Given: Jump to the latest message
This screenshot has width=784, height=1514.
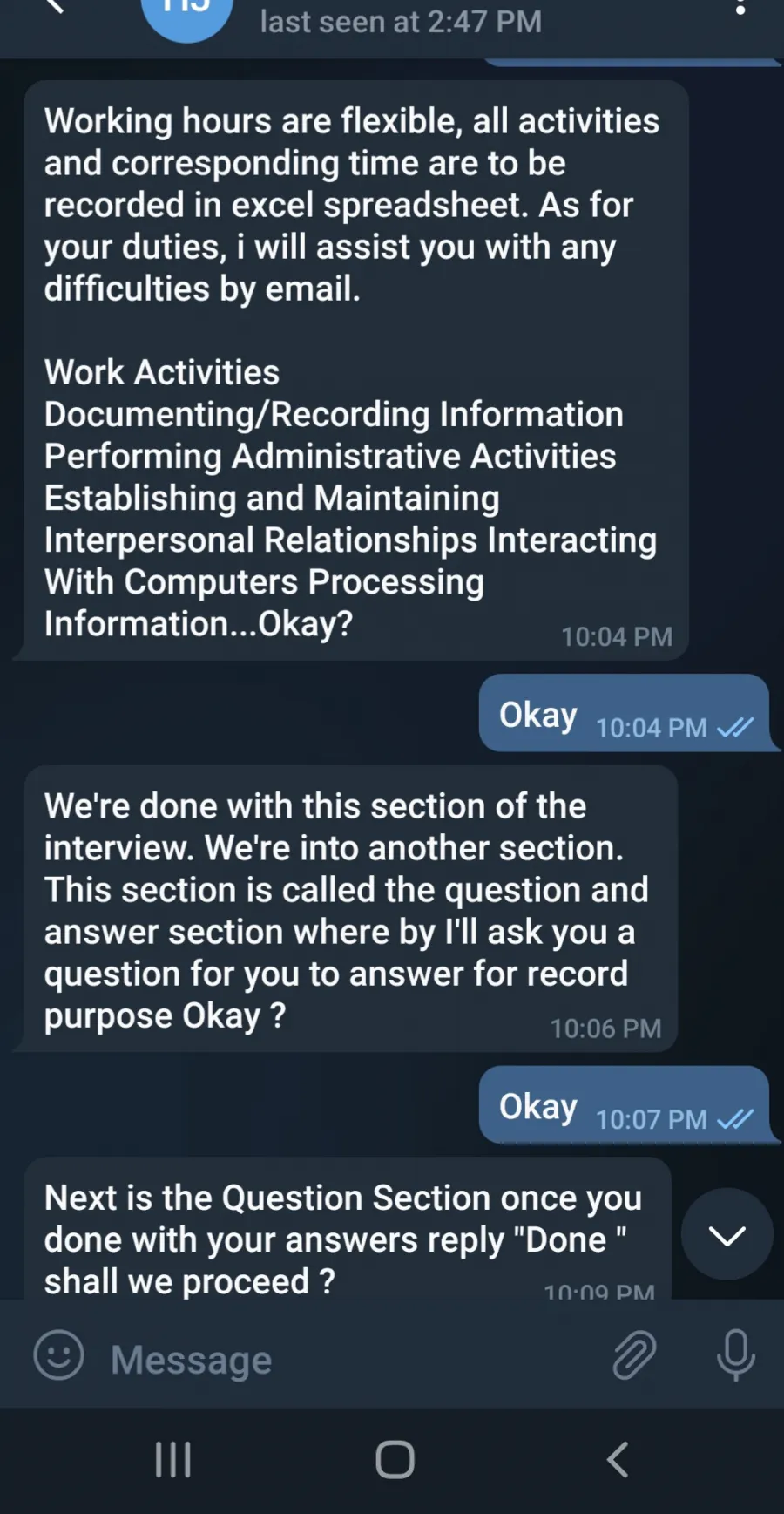Looking at the screenshot, I should (x=727, y=1234).
